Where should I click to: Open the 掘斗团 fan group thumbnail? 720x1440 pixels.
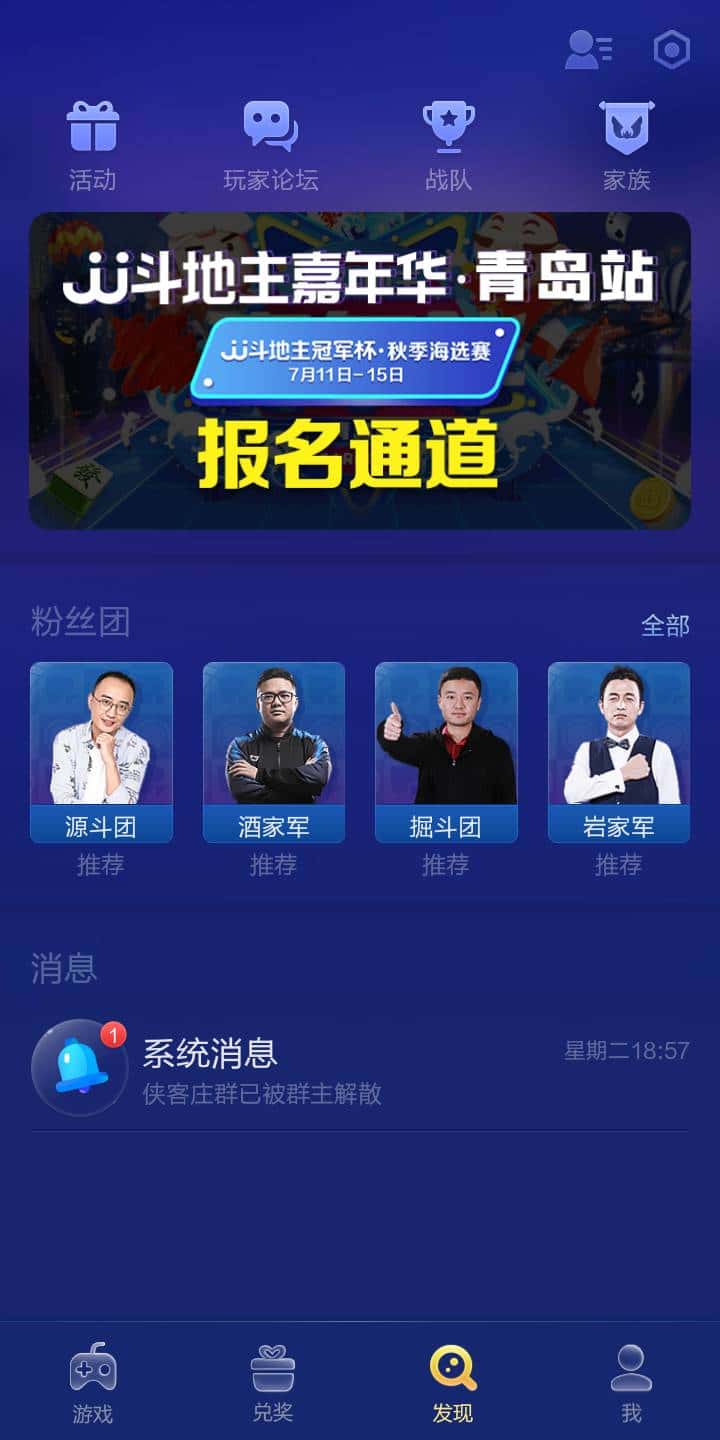448,750
